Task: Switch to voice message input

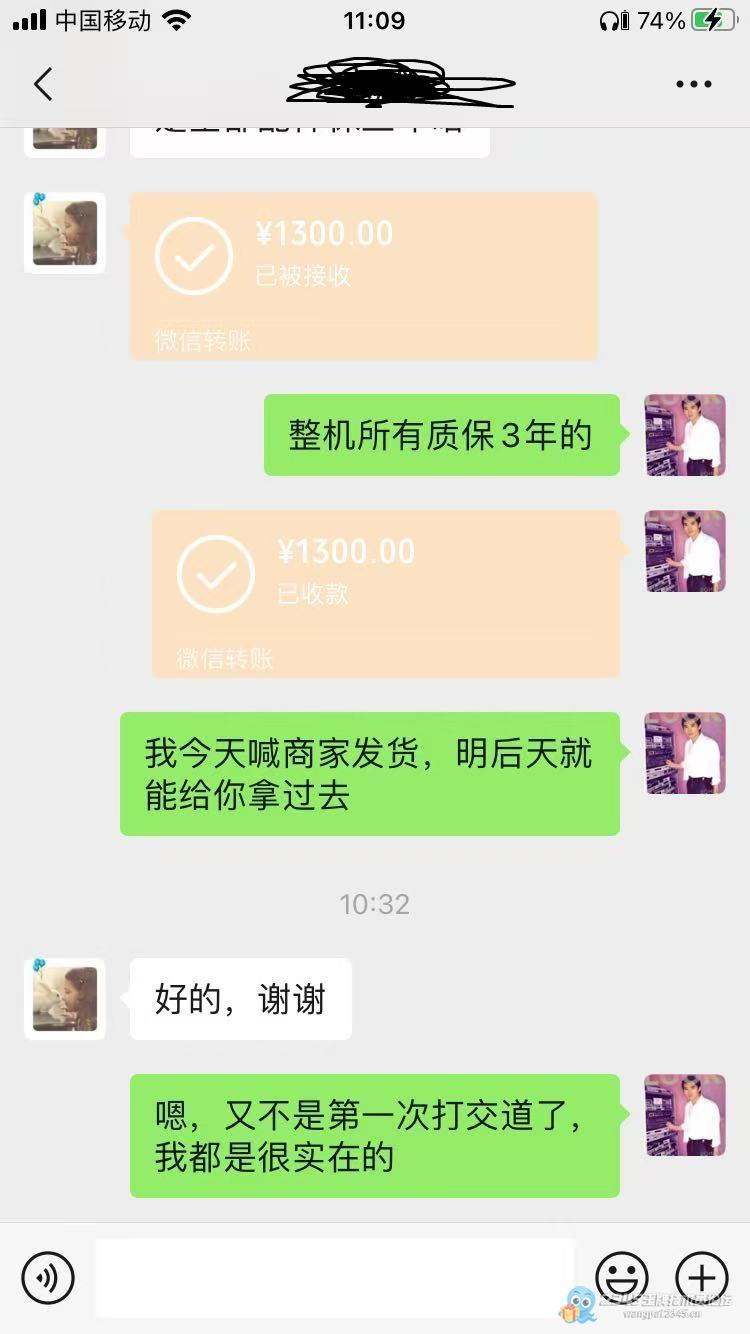Action: 48,1277
